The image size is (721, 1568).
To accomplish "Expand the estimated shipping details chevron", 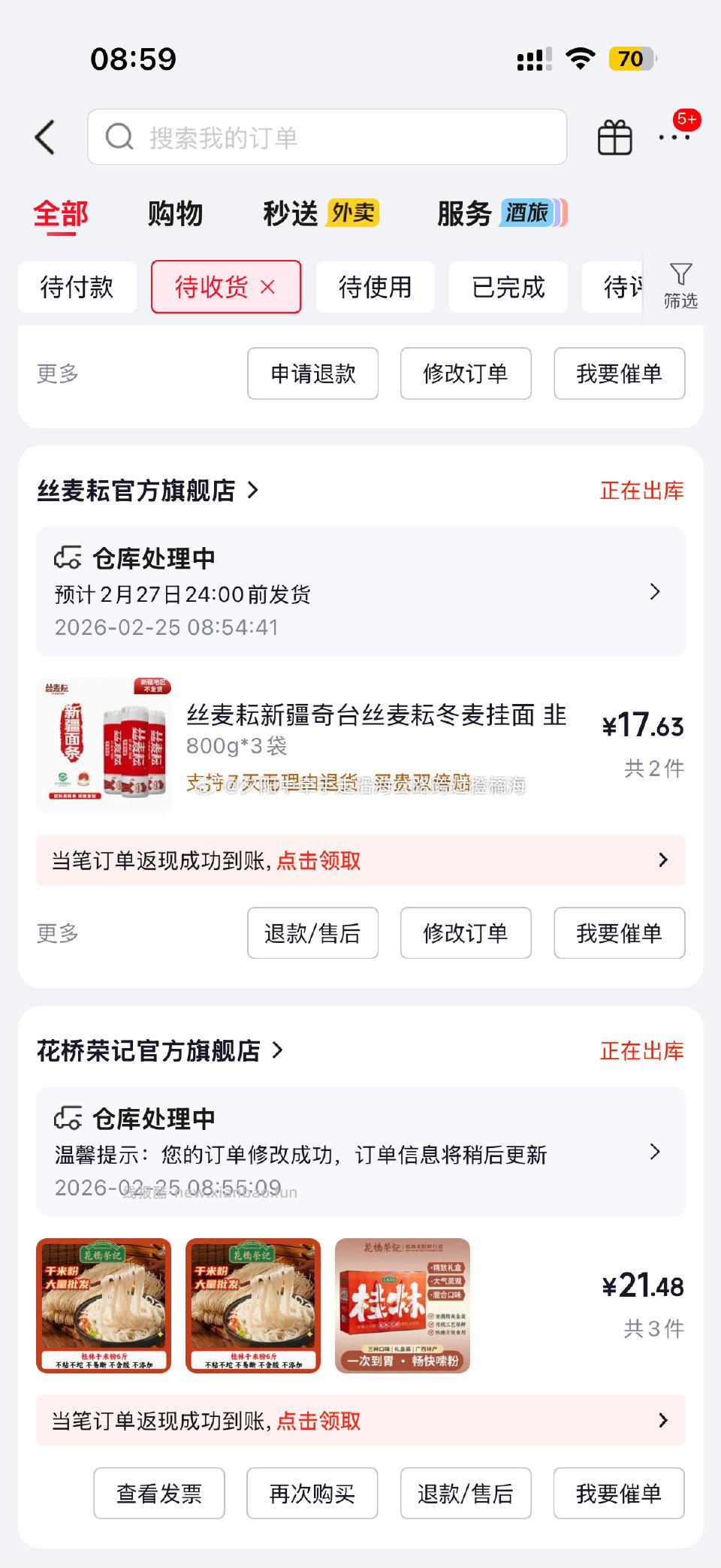I will pyautogui.click(x=656, y=592).
